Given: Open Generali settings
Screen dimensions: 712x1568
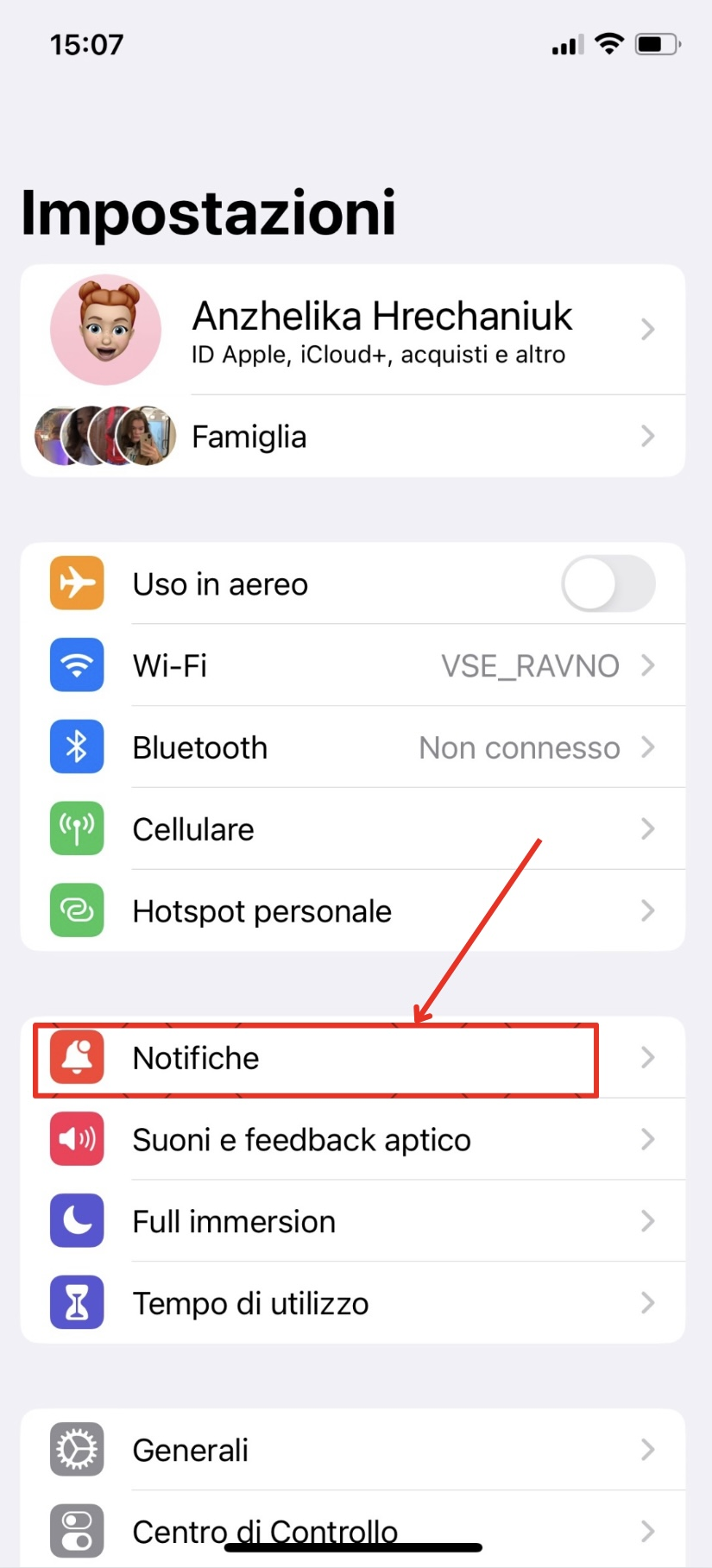Looking at the screenshot, I should point(352,1450).
